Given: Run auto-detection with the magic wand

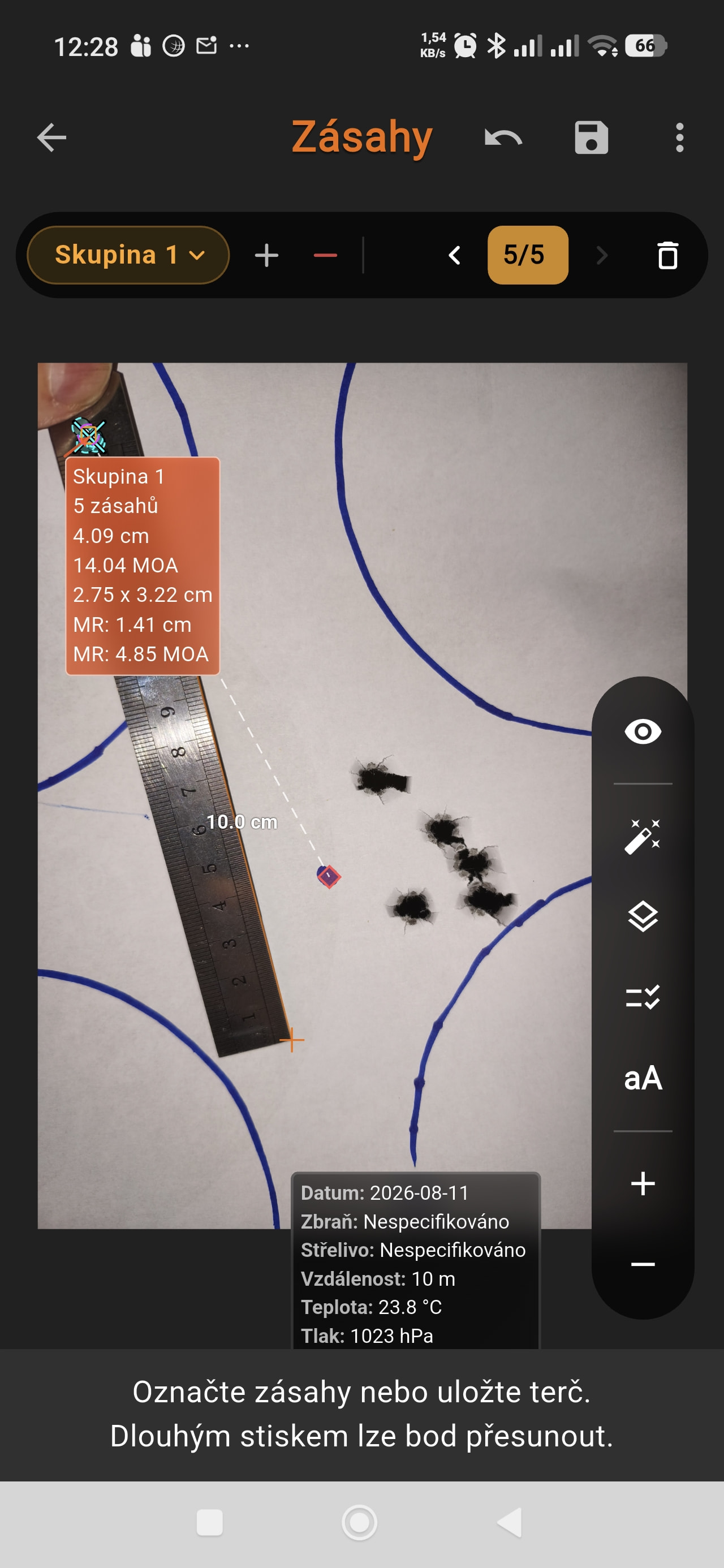Looking at the screenshot, I should (x=643, y=837).
